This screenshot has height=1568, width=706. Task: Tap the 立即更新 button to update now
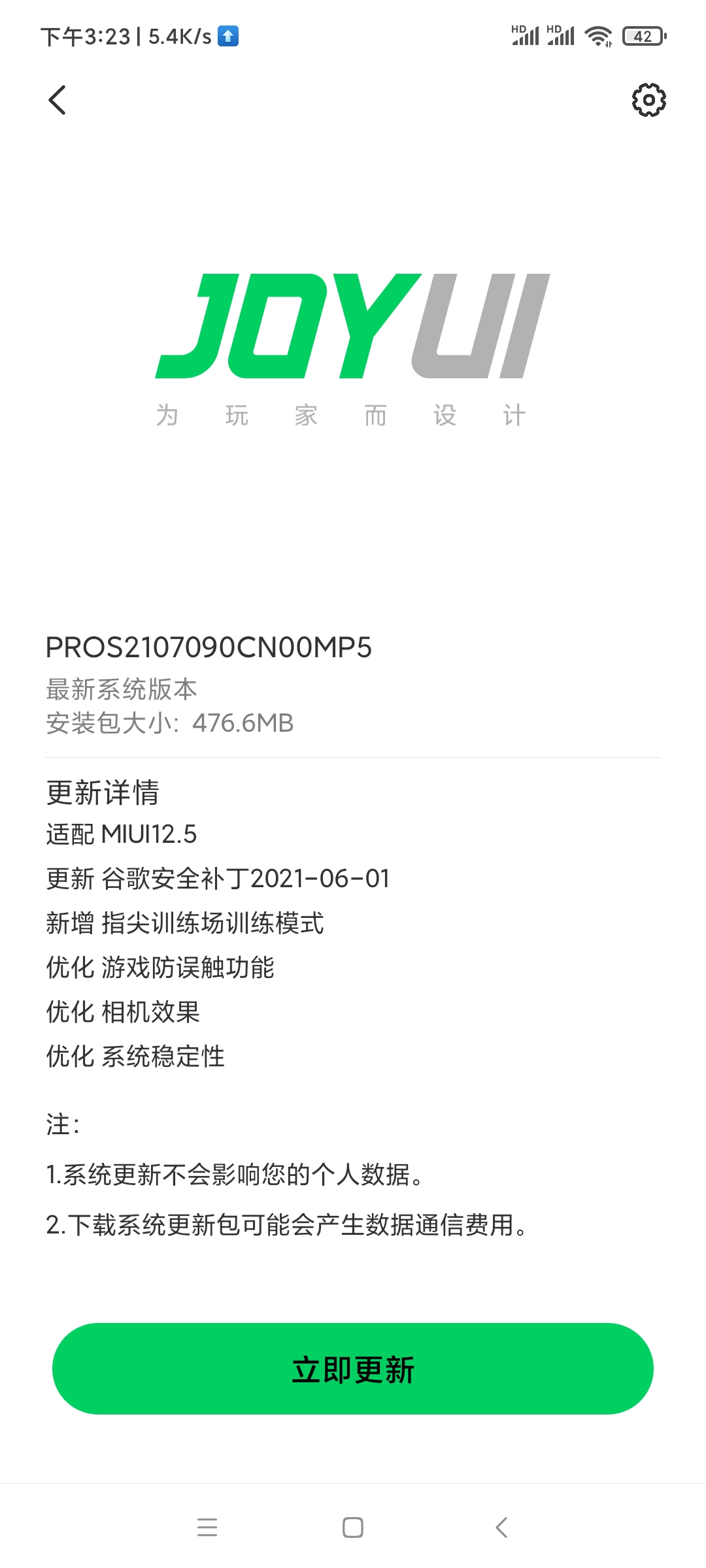pyautogui.click(x=353, y=1369)
